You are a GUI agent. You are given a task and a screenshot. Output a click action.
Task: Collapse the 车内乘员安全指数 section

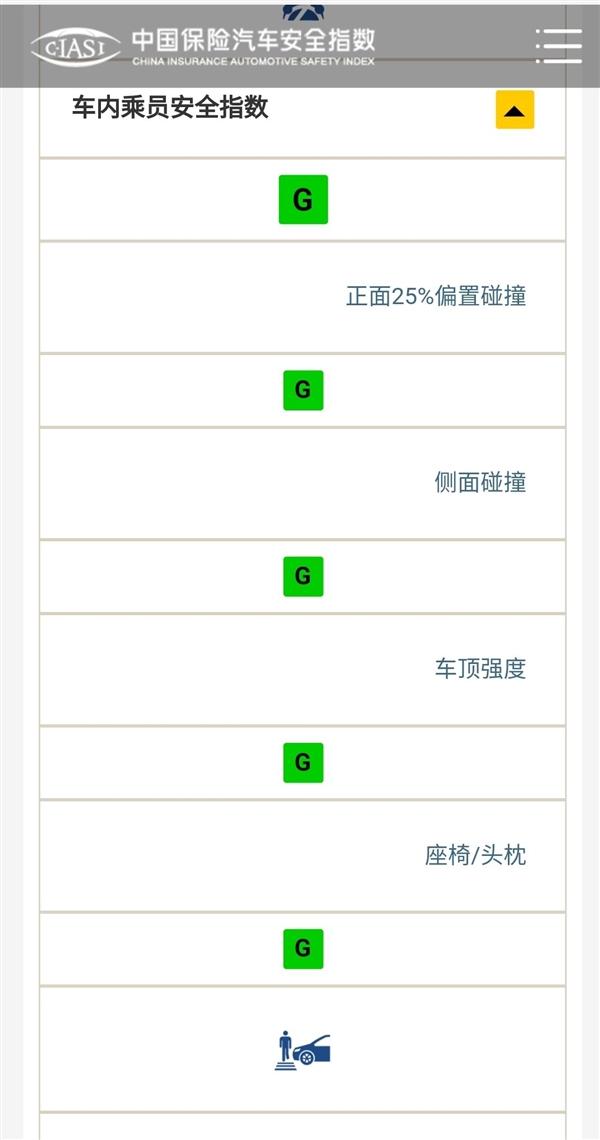point(515,110)
